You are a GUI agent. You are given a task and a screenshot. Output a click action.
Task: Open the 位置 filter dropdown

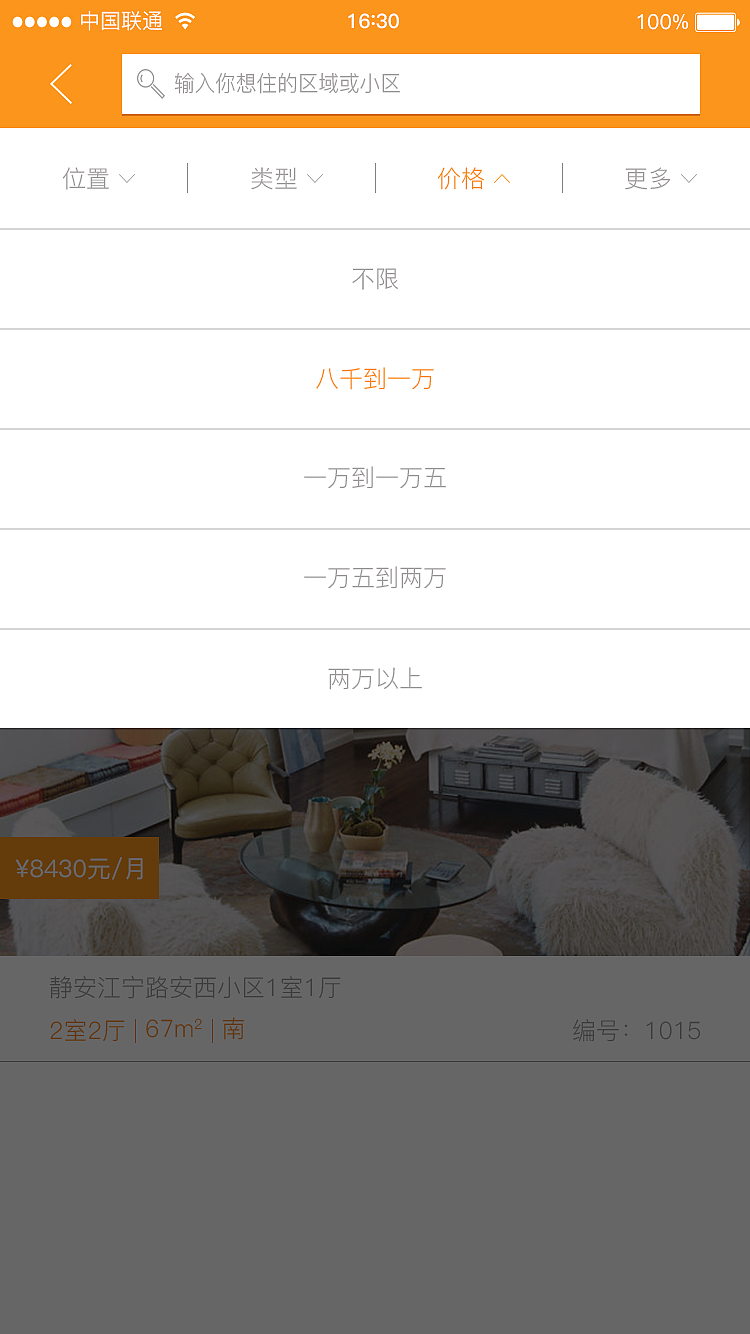pos(99,178)
